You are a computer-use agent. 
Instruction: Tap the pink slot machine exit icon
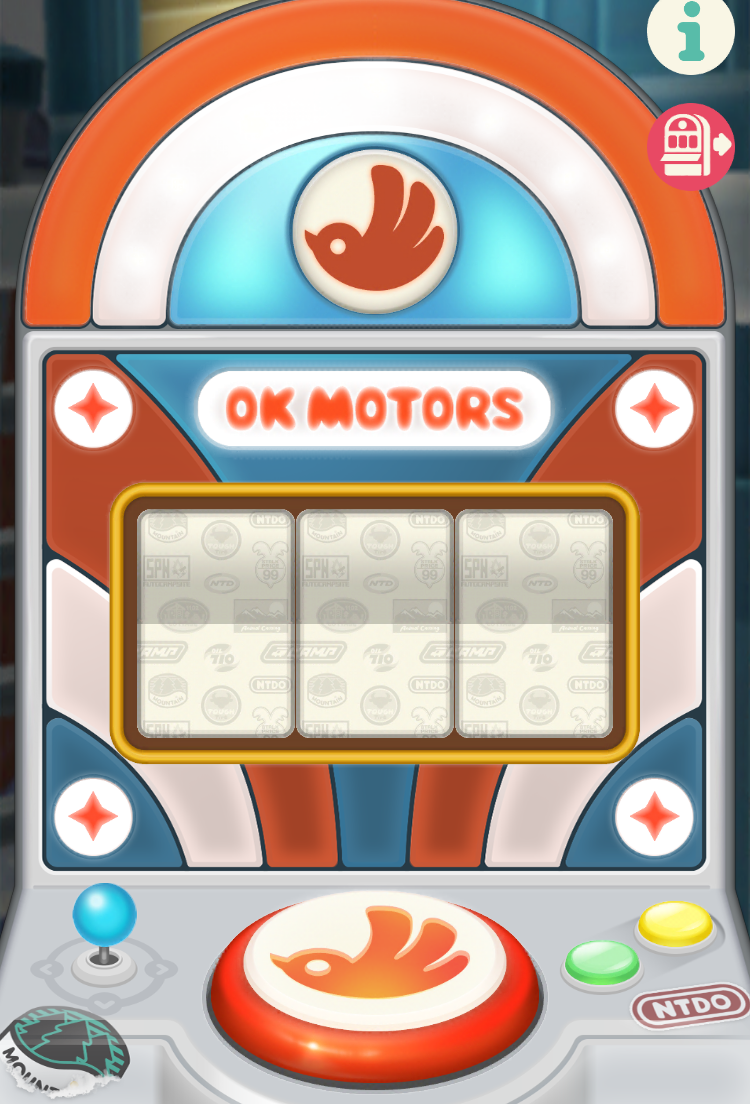coord(691,147)
